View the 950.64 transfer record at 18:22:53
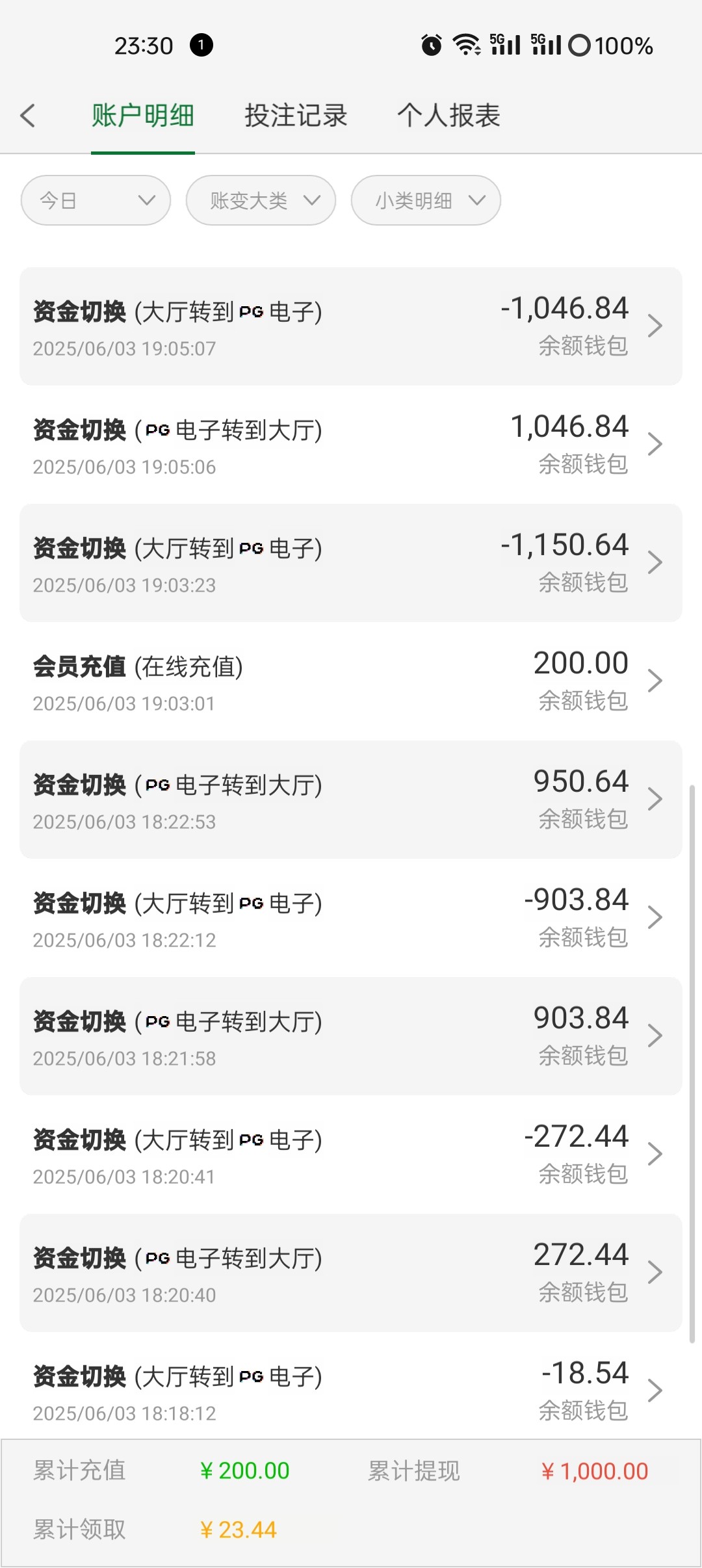Image resolution: width=702 pixels, height=1568 pixels. pos(351,800)
